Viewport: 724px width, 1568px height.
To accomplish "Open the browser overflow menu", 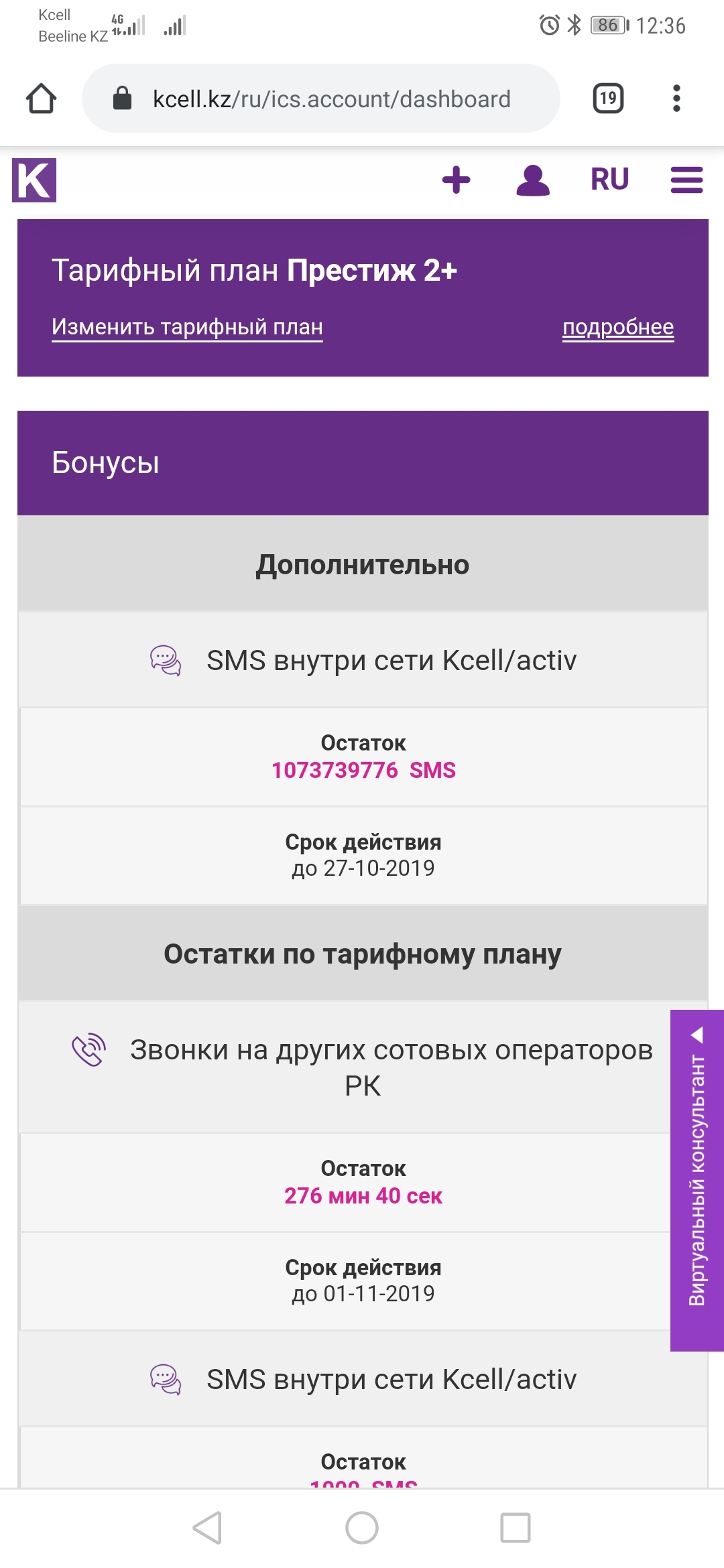I will pyautogui.click(x=676, y=99).
